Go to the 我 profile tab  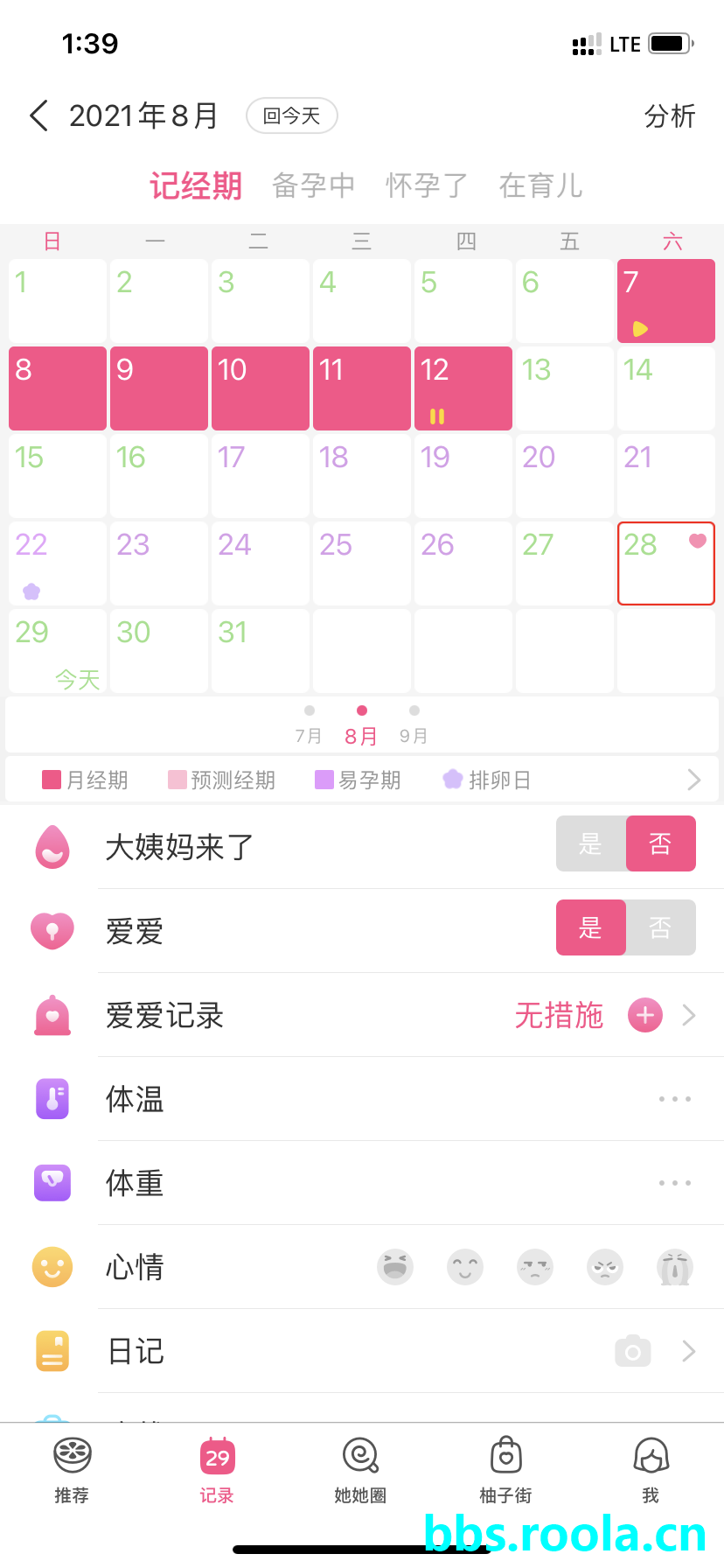pos(651,1470)
